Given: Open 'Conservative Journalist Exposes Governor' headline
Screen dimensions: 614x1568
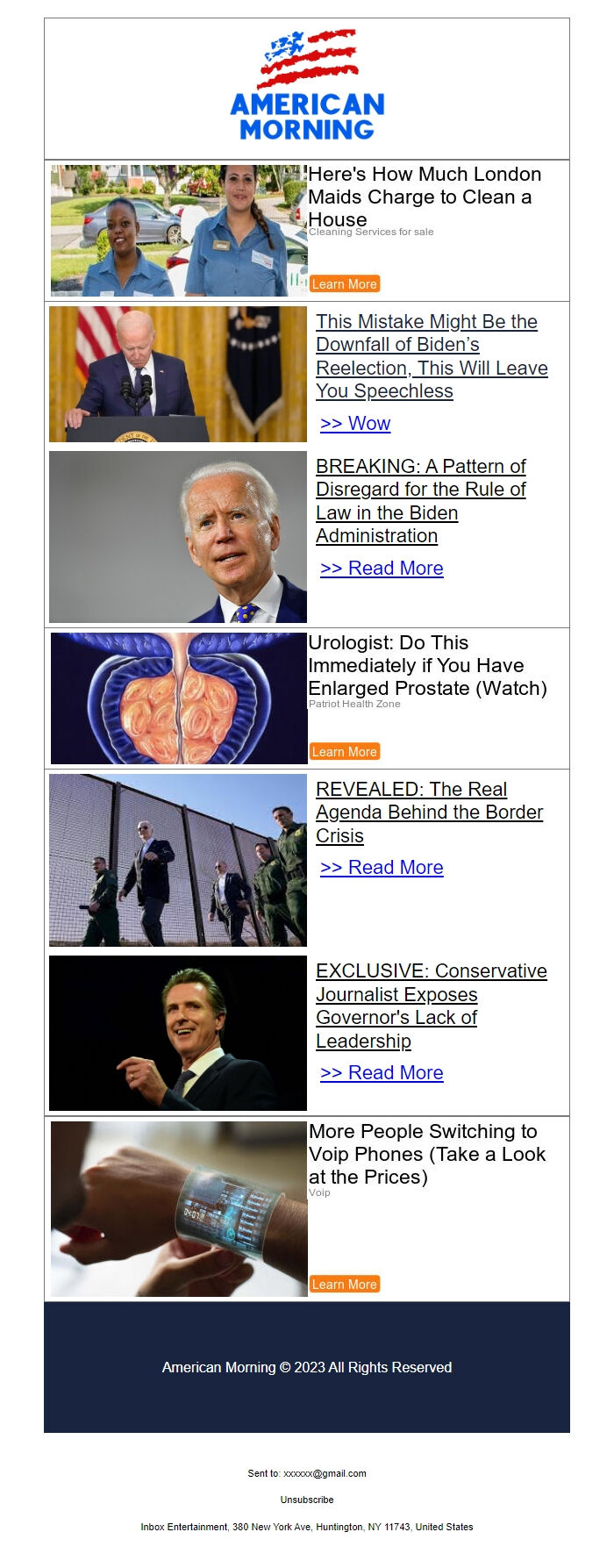Looking at the screenshot, I should [x=431, y=1006].
